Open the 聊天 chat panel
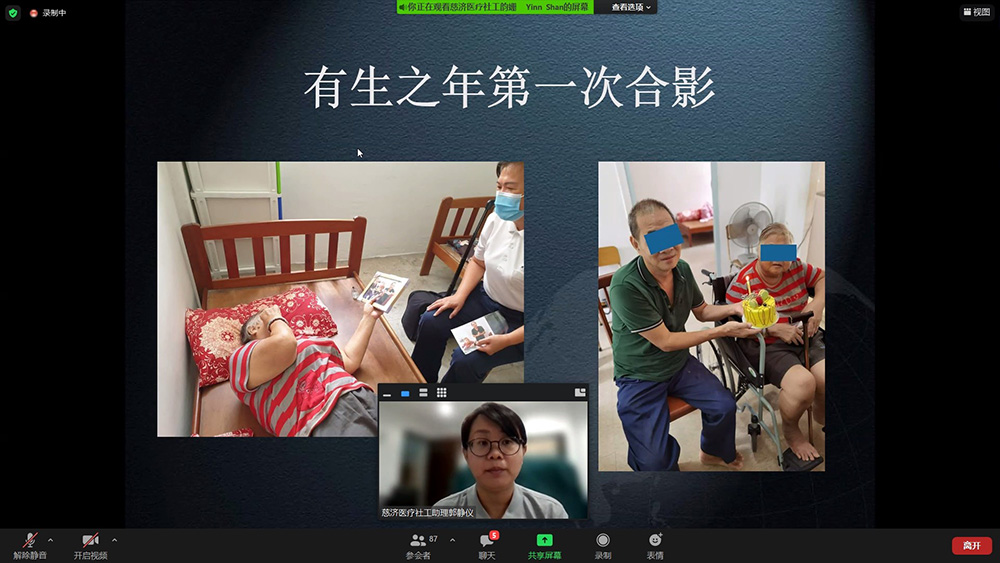1000x563 pixels. click(x=487, y=545)
